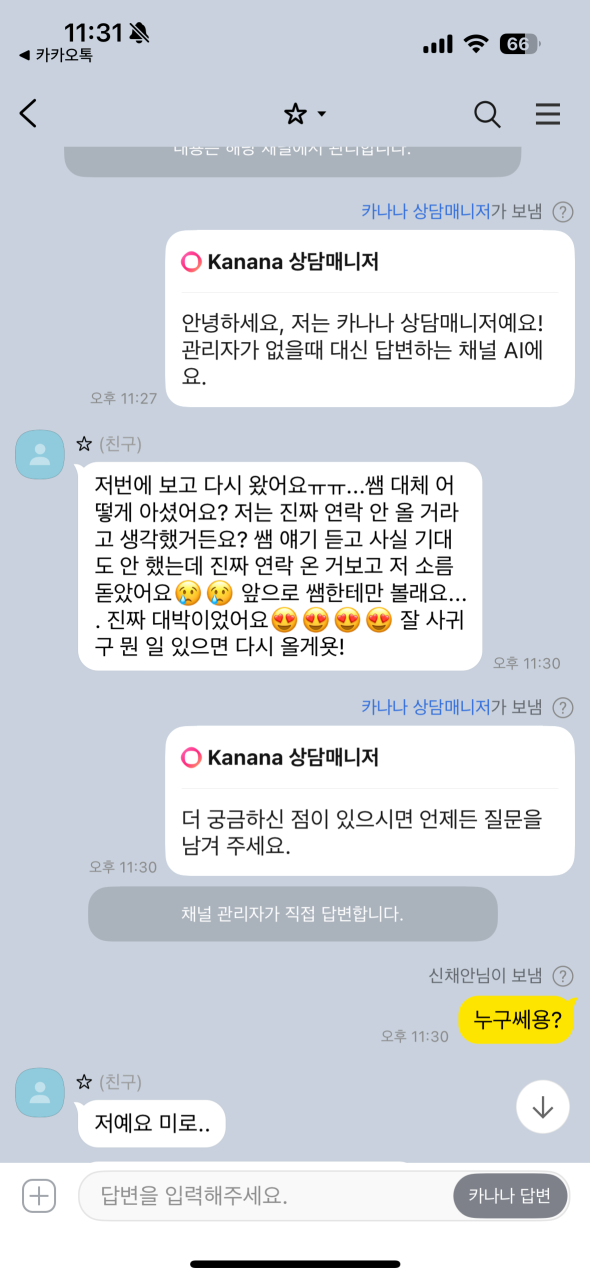Viewport: 590px width, 1280px height.
Task: Go back from this chat
Action: click(x=28, y=114)
